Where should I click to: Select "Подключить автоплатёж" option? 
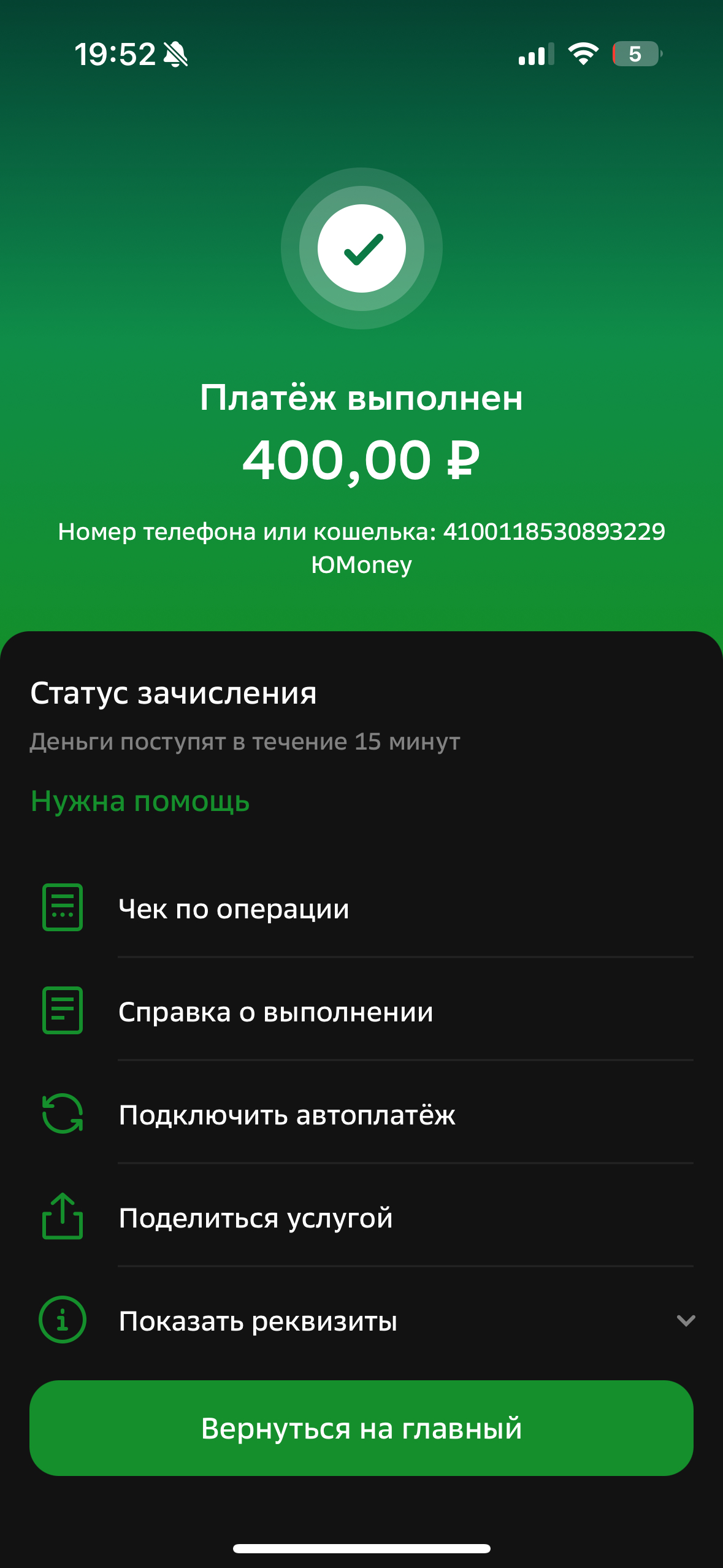click(286, 1115)
